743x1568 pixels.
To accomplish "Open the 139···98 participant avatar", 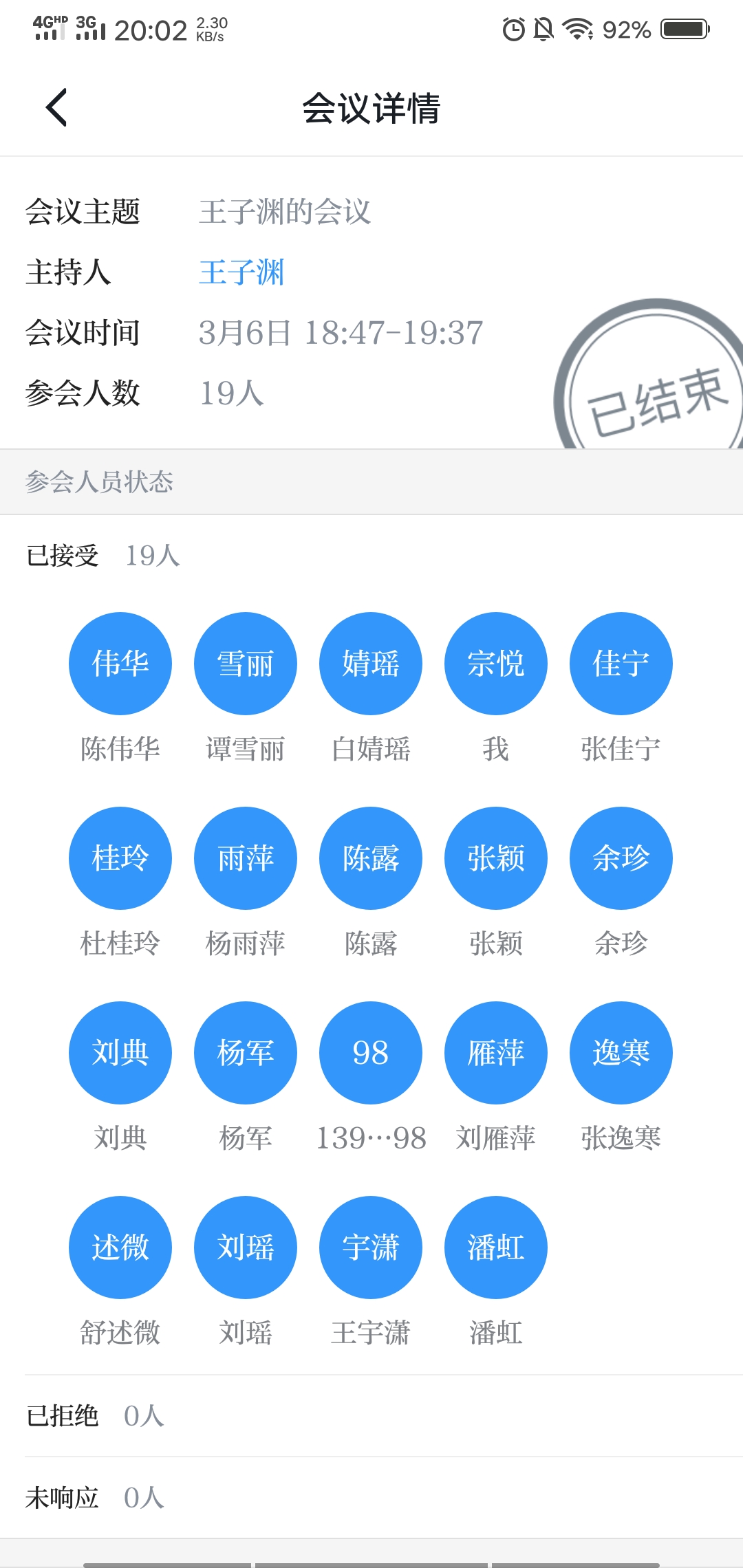I will (x=371, y=1053).
